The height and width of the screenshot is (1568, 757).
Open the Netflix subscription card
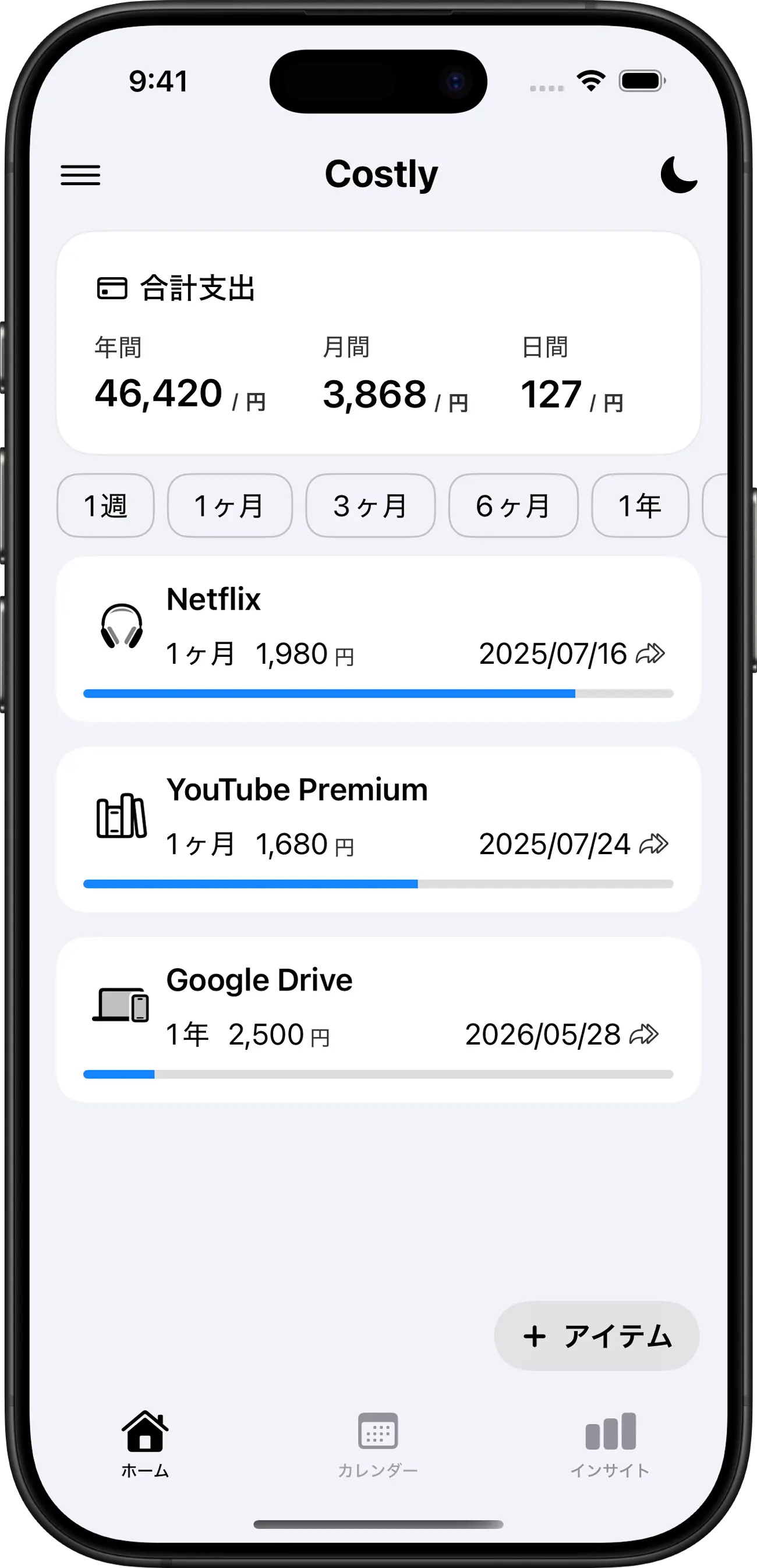tap(378, 639)
